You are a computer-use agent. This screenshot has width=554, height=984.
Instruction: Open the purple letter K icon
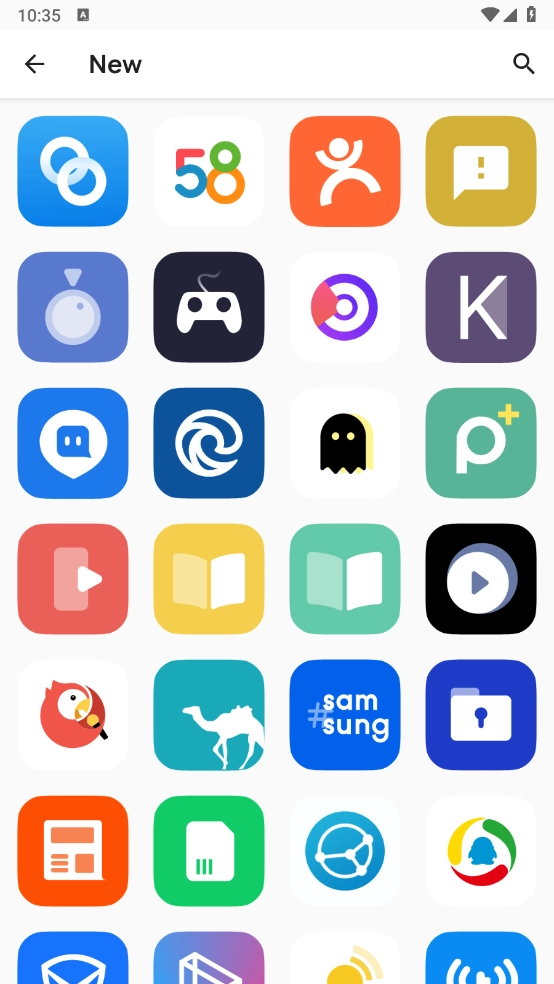tap(481, 308)
